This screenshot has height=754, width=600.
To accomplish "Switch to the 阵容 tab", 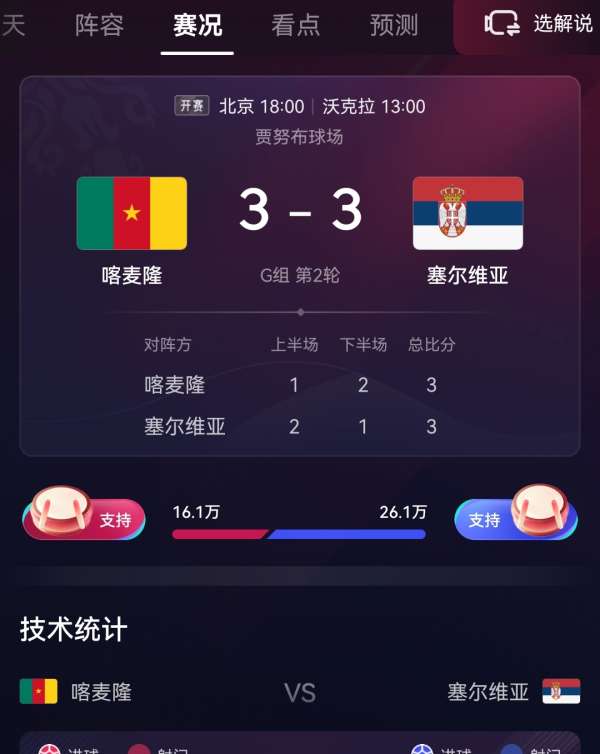I will tap(100, 25).
